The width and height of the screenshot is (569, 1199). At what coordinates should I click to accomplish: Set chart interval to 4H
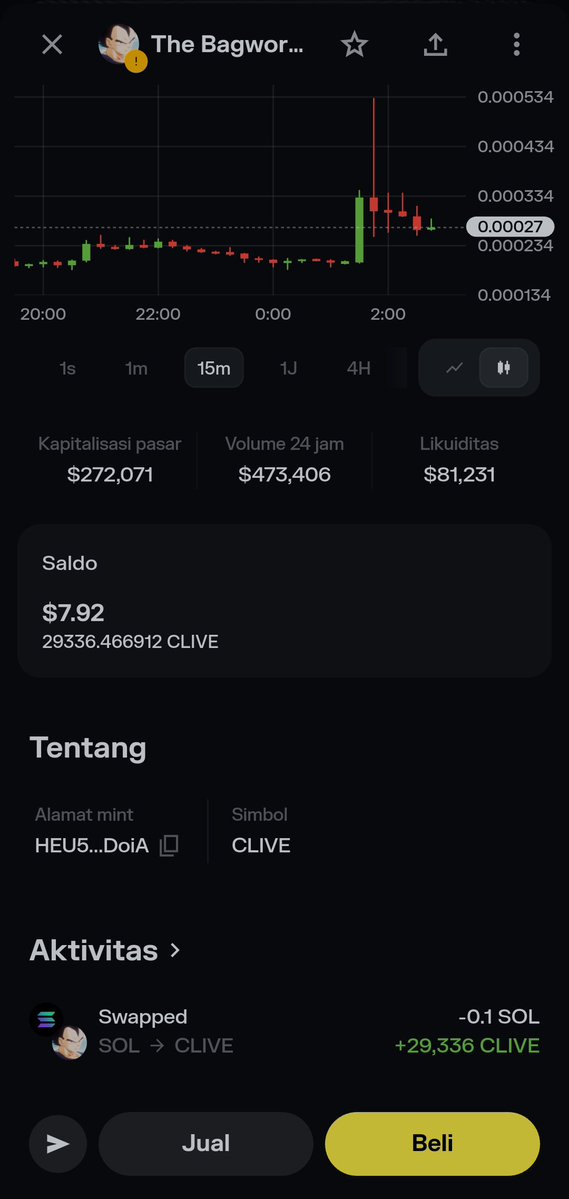[359, 369]
